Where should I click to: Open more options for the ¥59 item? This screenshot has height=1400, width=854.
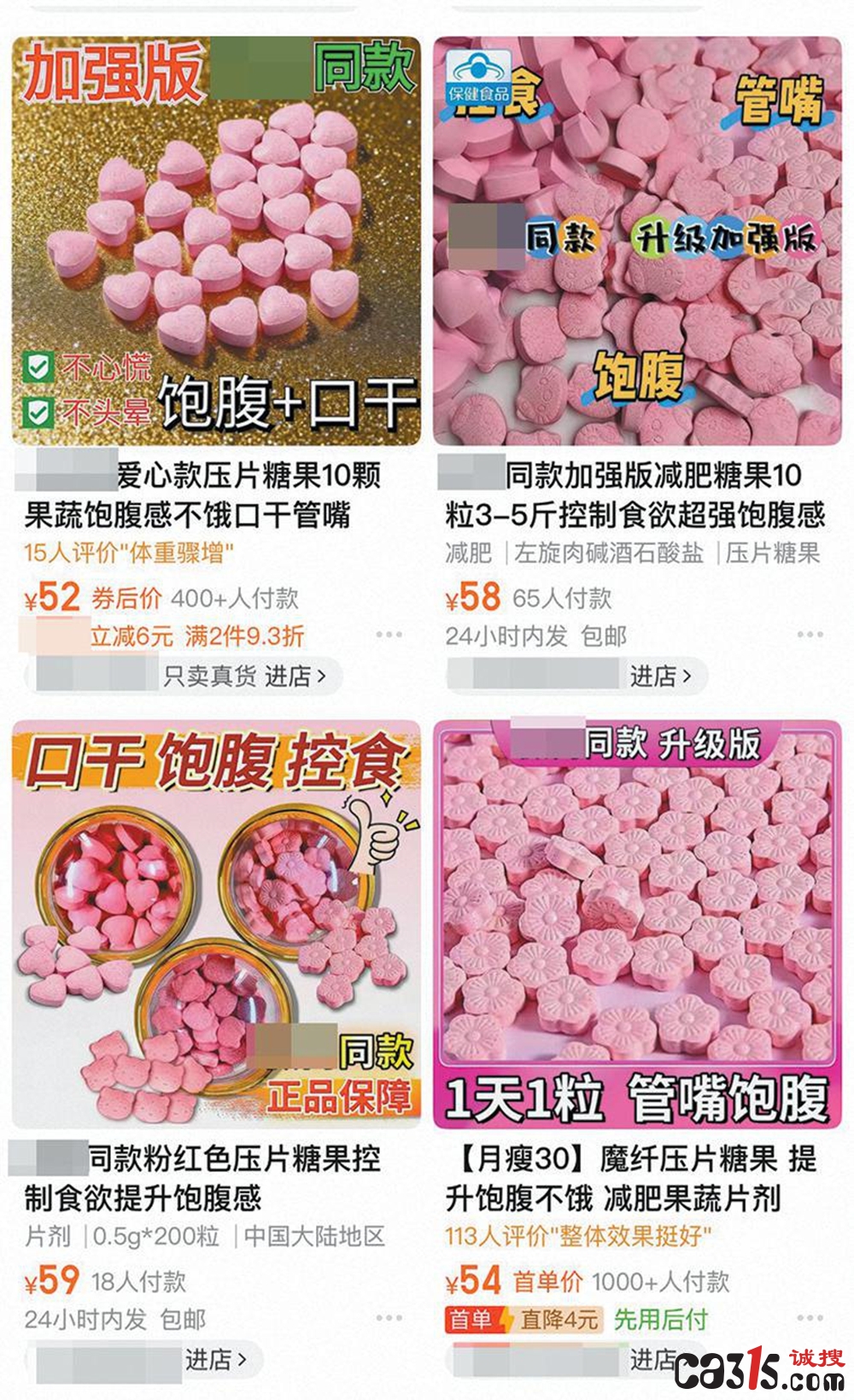389,1318
